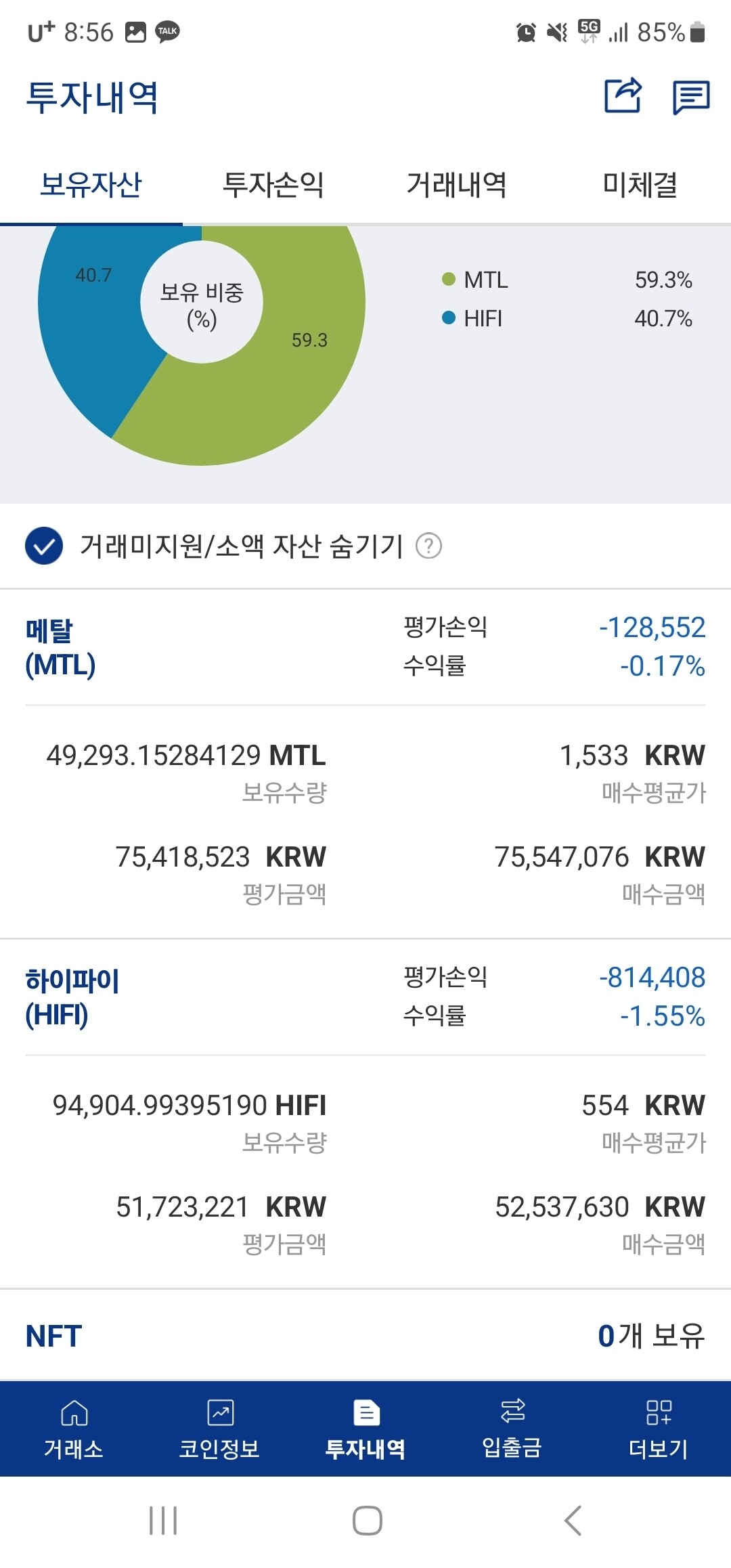Open the chat/message icon top right

pyautogui.click(x=691, y=97)
